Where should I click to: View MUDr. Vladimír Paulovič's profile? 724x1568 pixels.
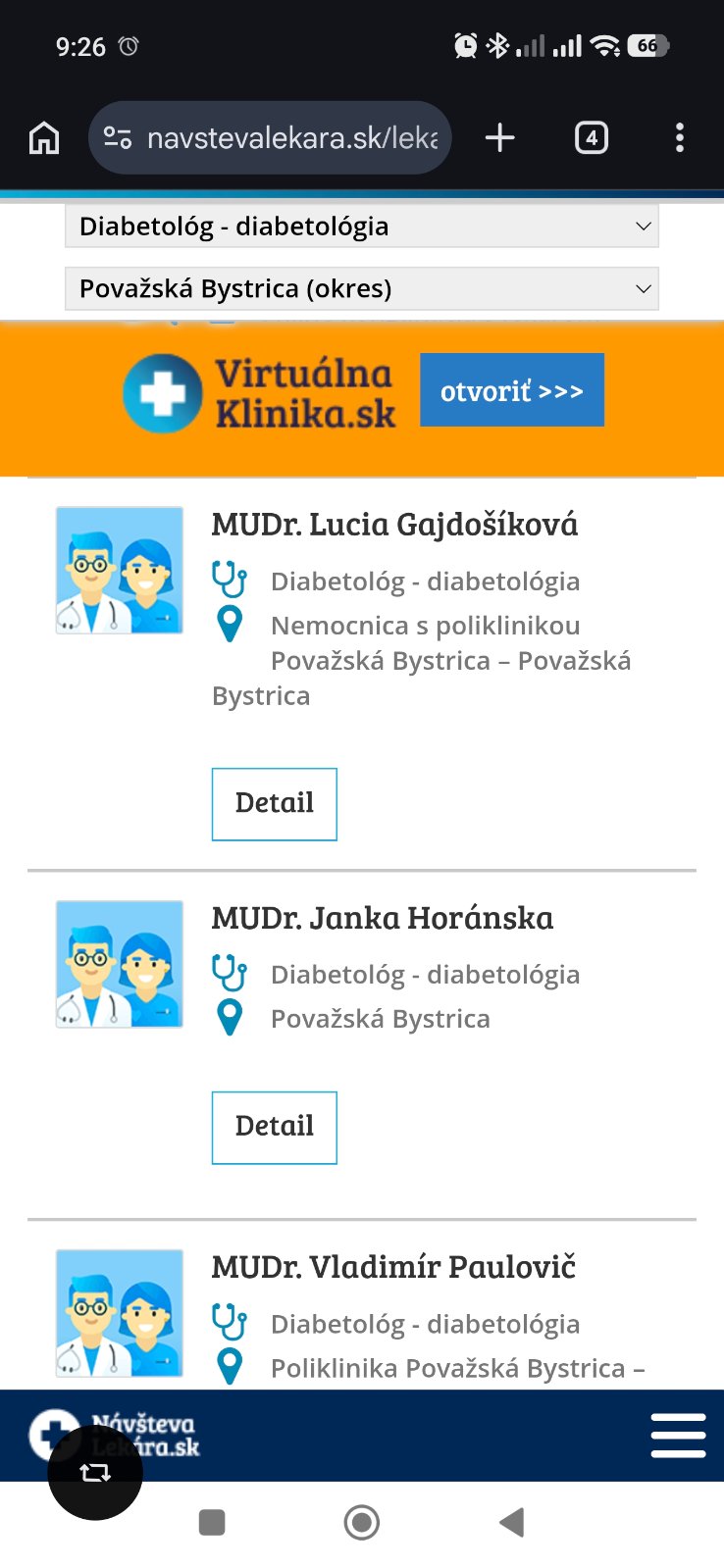(x=393, y=1267)
